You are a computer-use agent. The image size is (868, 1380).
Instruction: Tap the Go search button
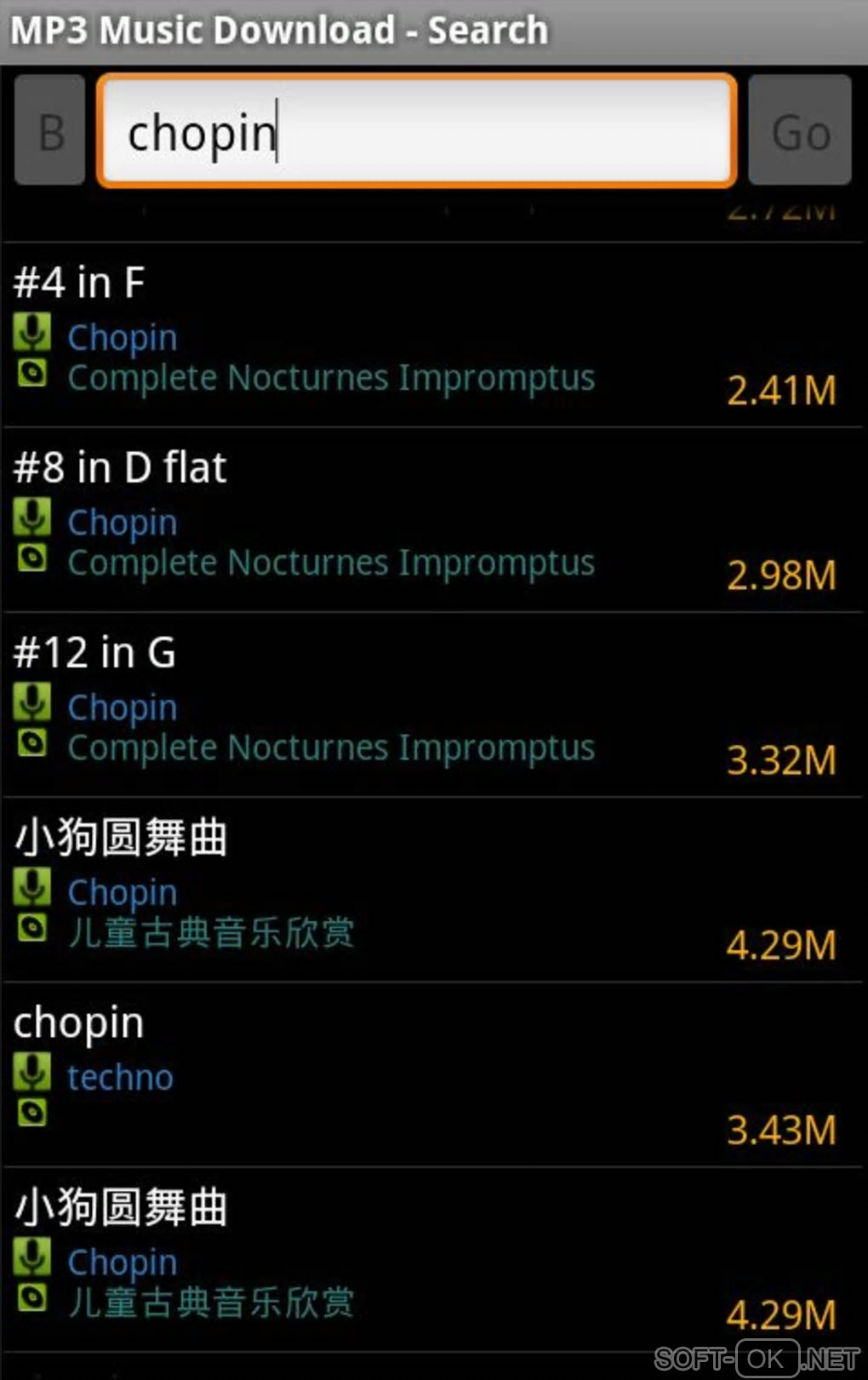799,130
